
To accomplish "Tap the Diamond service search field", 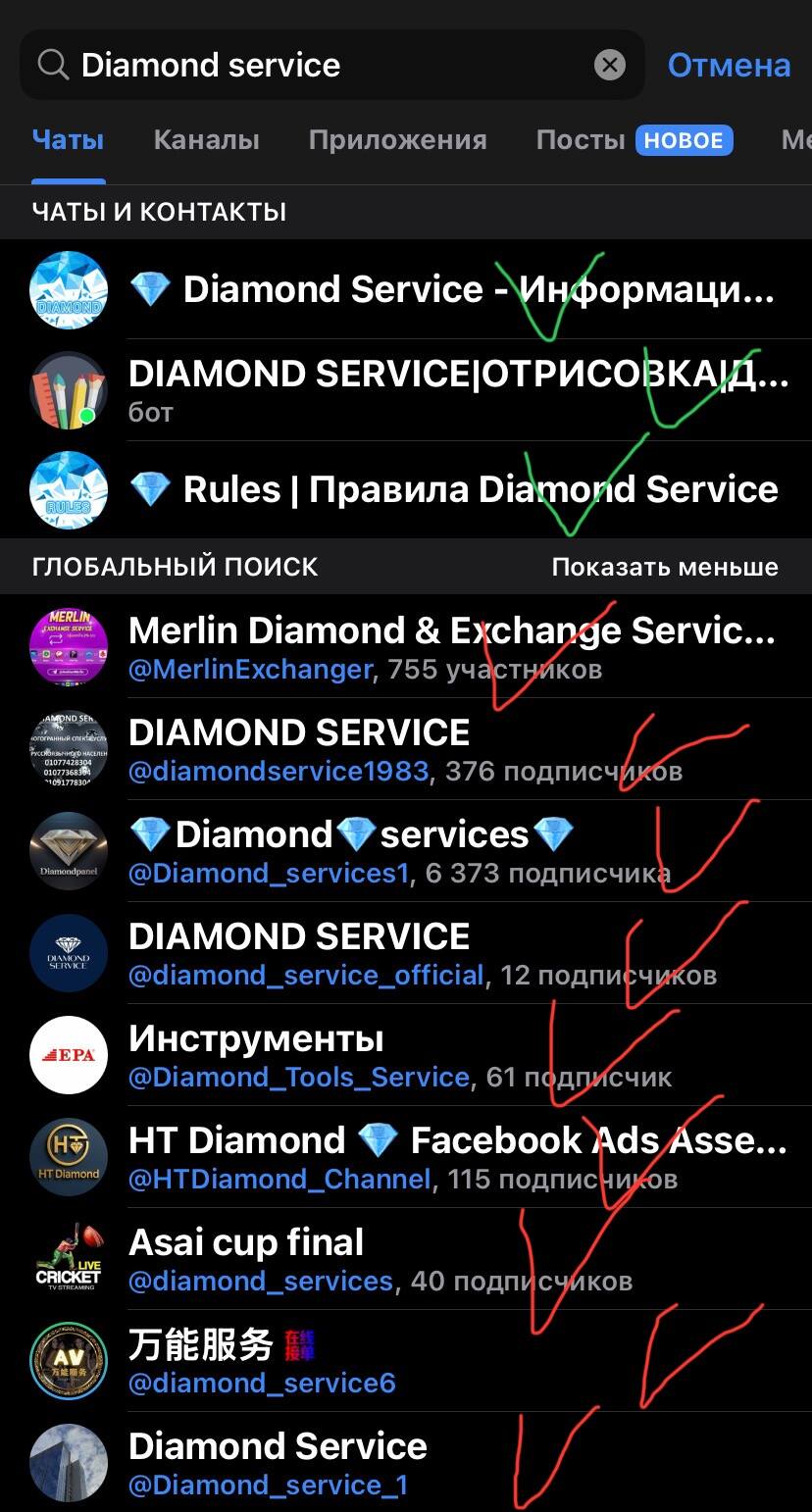I will 314,66.
